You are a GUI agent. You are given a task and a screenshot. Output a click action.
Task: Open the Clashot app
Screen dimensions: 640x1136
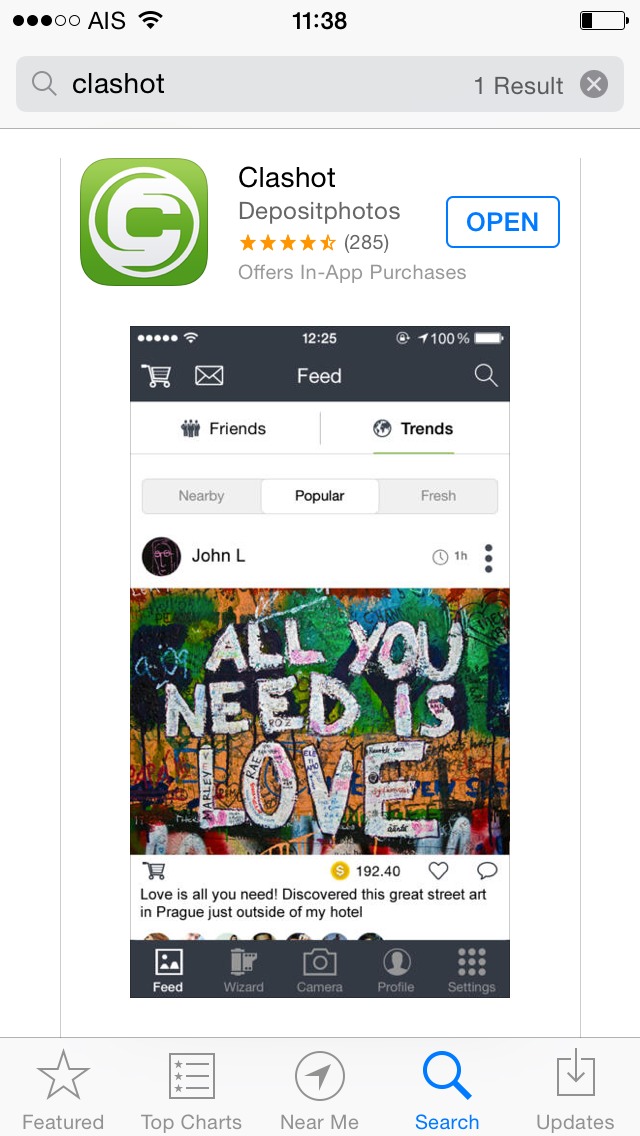pos(502,222)
